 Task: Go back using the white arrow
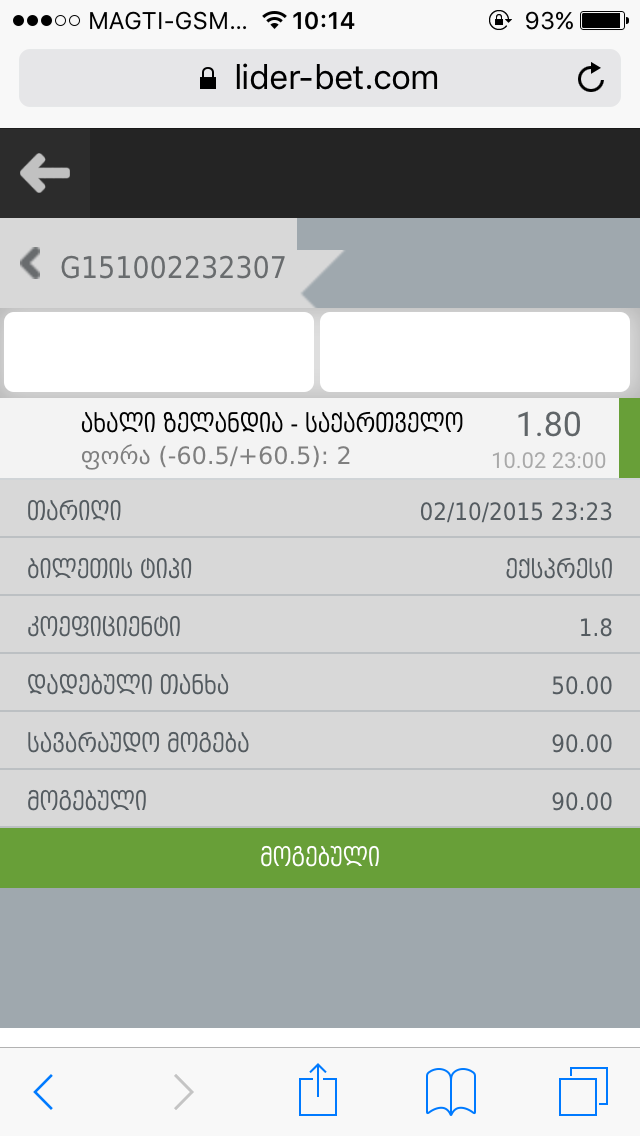[x=45, y=173]
